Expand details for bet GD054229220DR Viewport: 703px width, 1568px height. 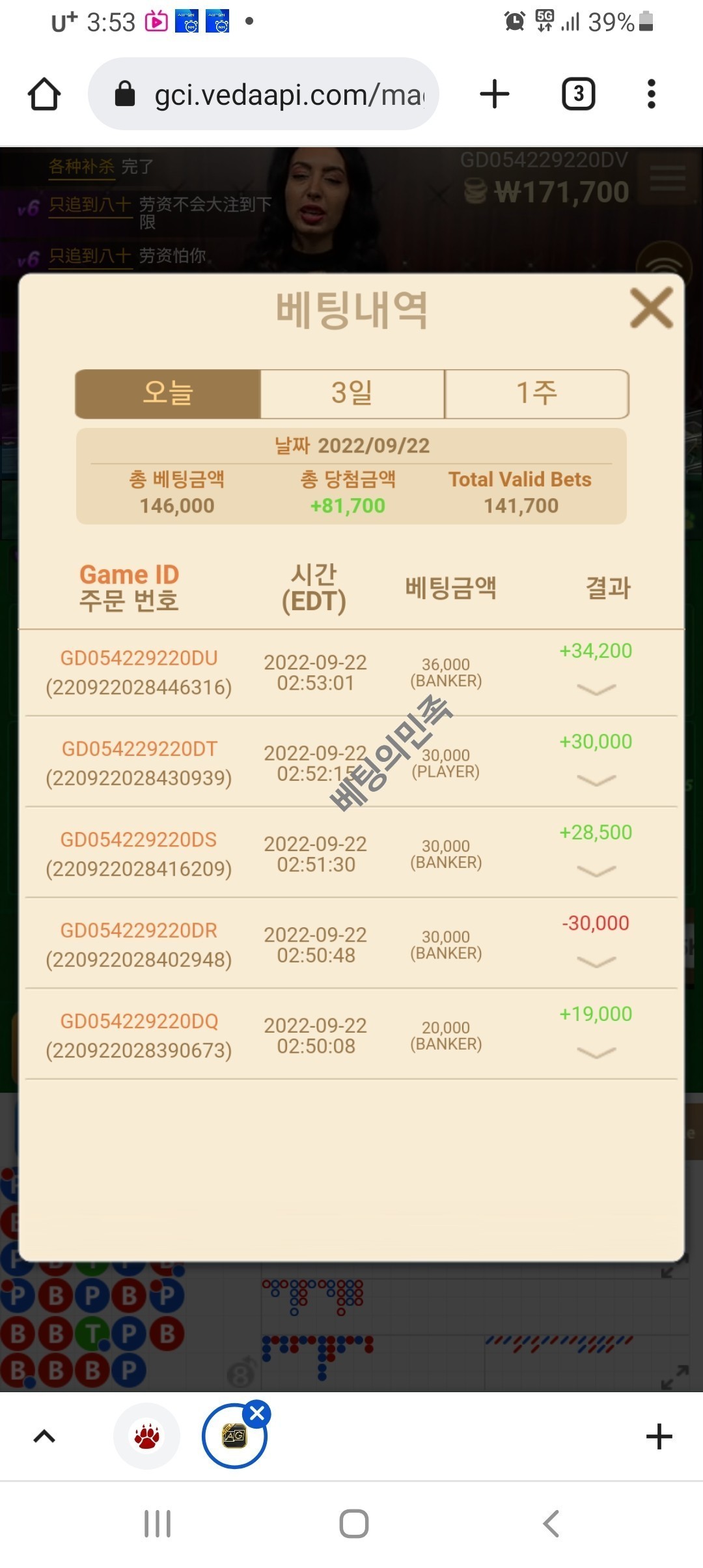(596, 962)
